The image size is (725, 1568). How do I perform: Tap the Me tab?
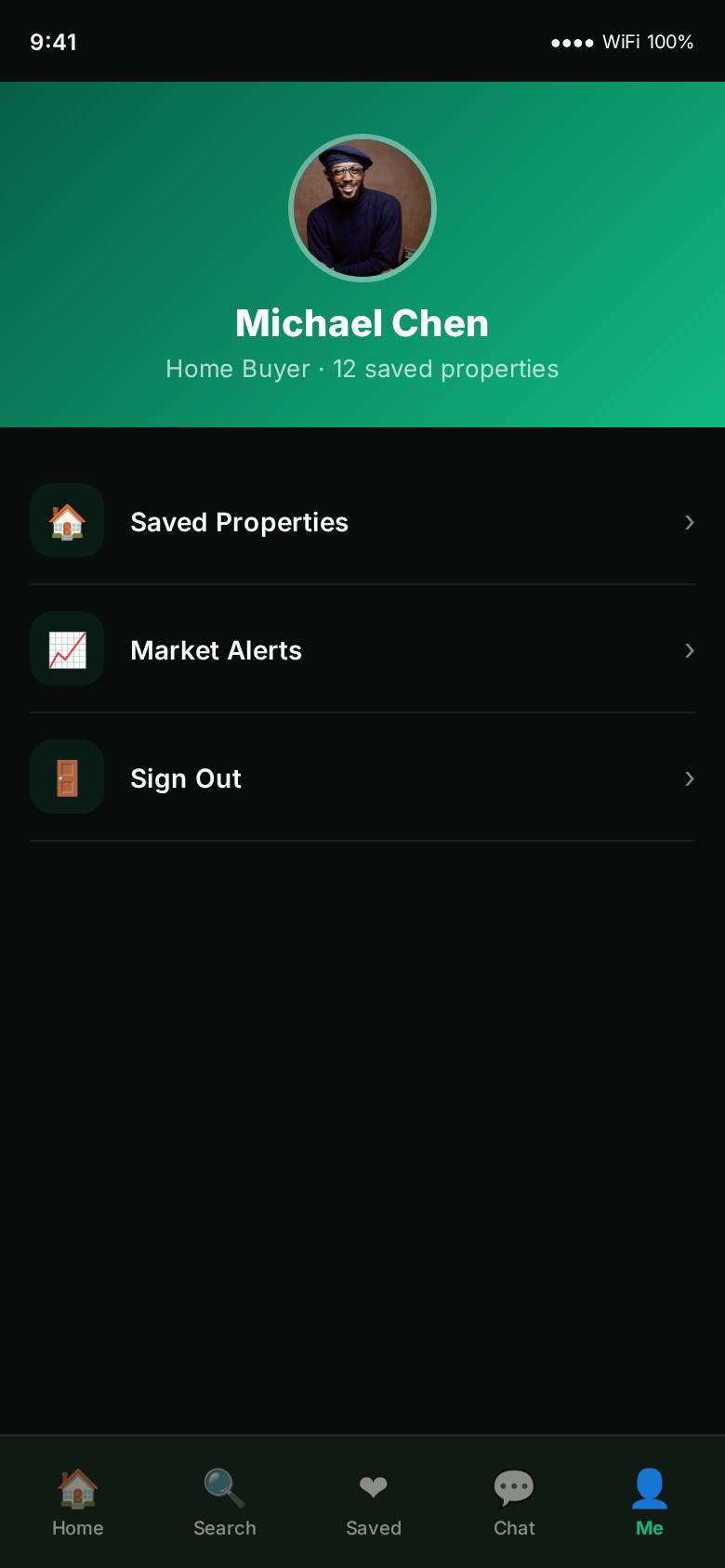(x=649, y=1502)
